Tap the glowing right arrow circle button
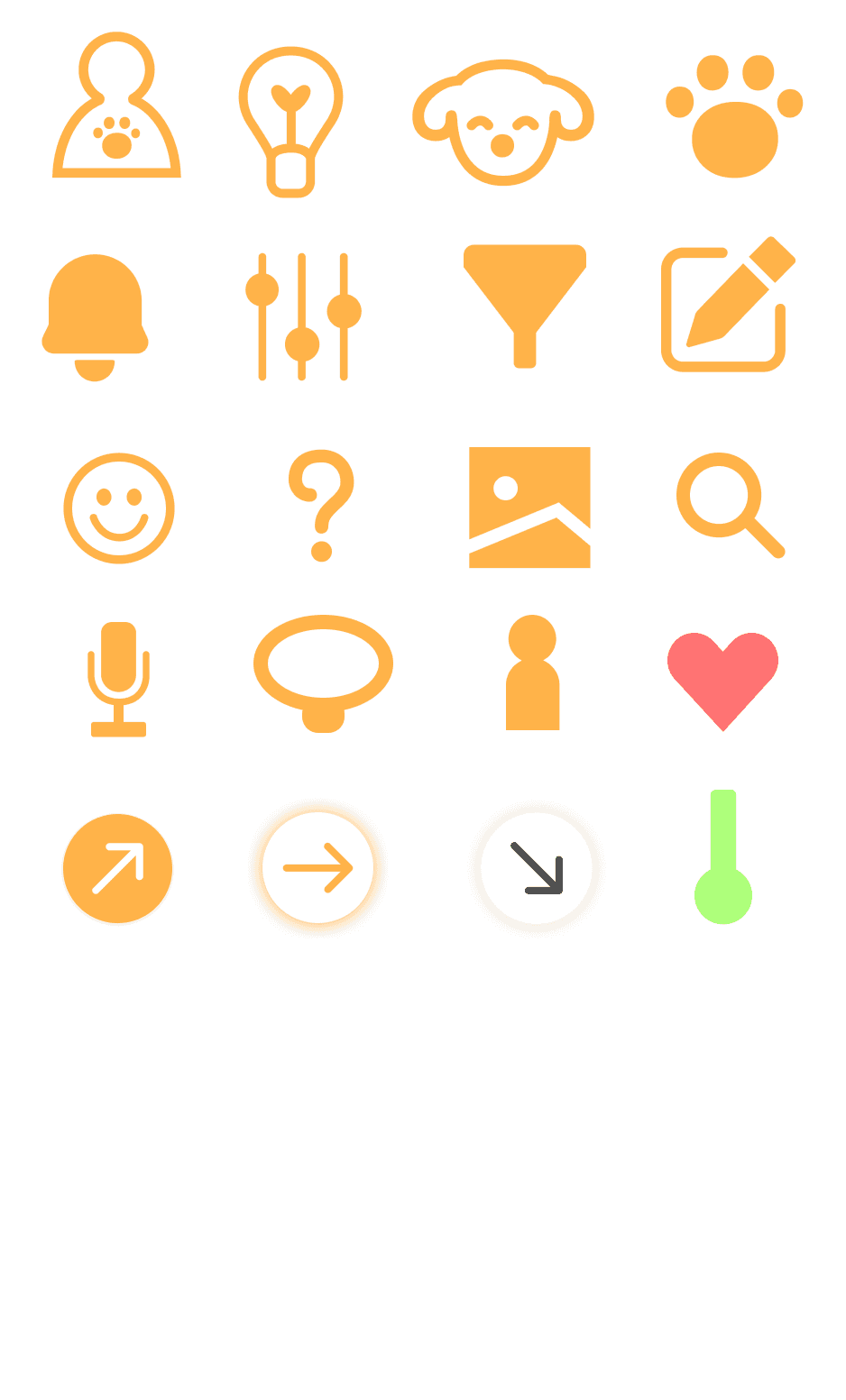 [x=317, y=867]
